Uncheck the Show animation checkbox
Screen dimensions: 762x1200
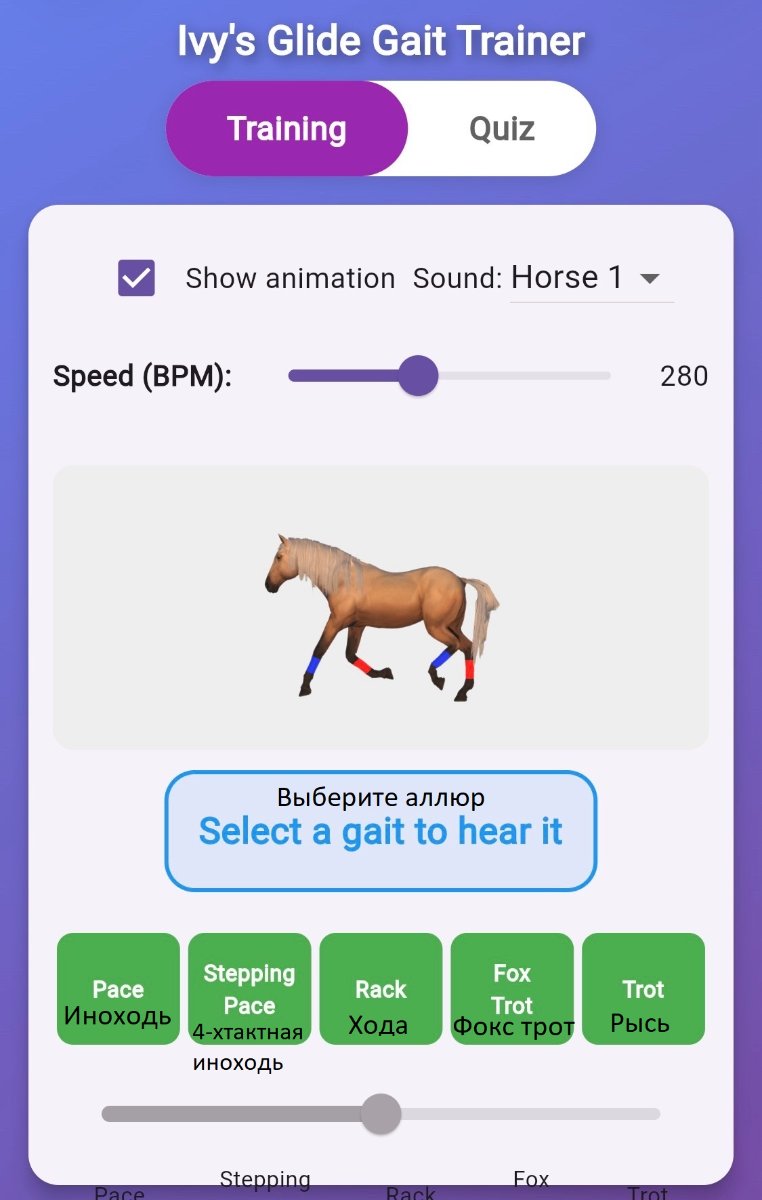click(136, 278)
